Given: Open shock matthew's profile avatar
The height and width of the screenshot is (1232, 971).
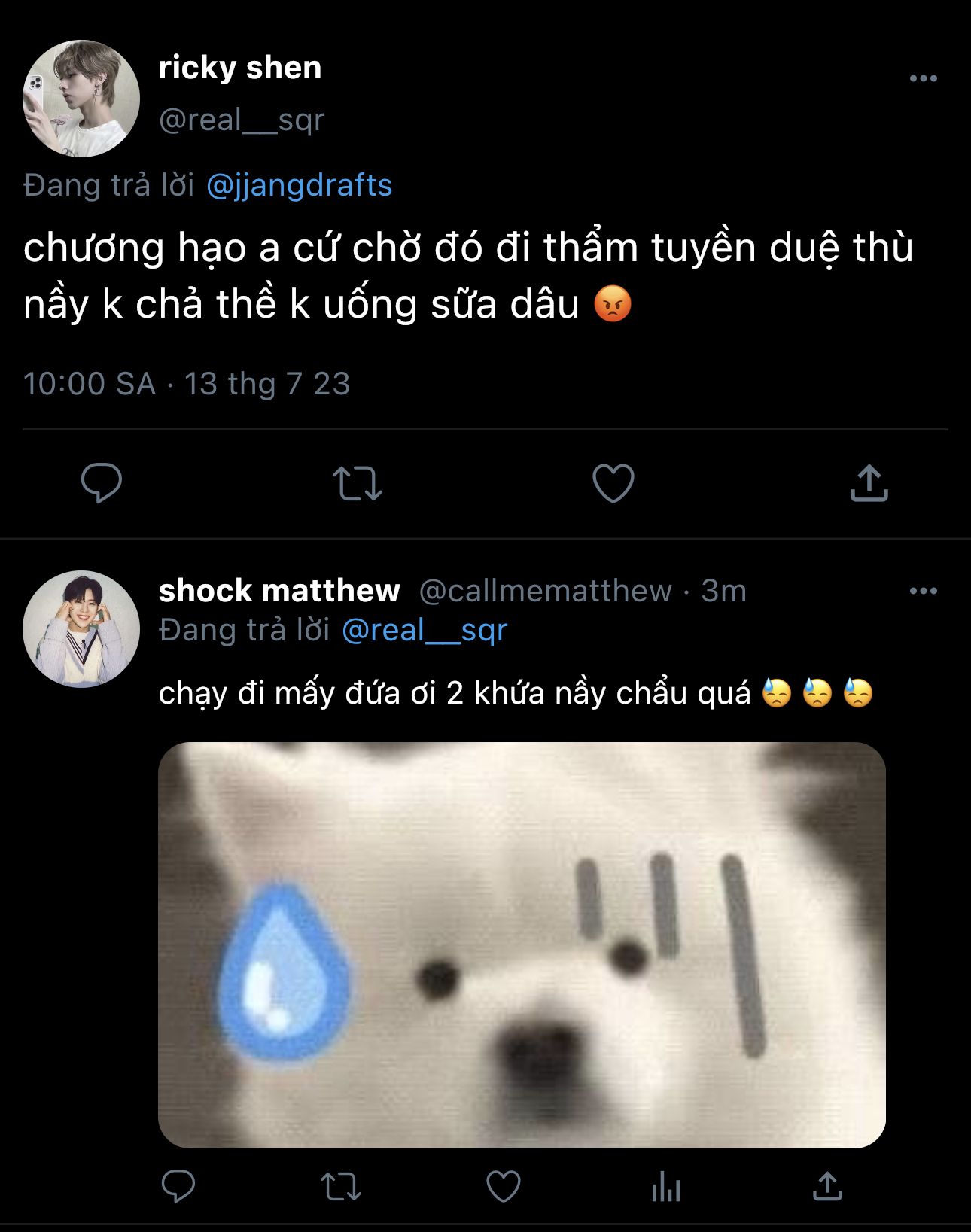Looking at the screenshot, I should point(81,629).
